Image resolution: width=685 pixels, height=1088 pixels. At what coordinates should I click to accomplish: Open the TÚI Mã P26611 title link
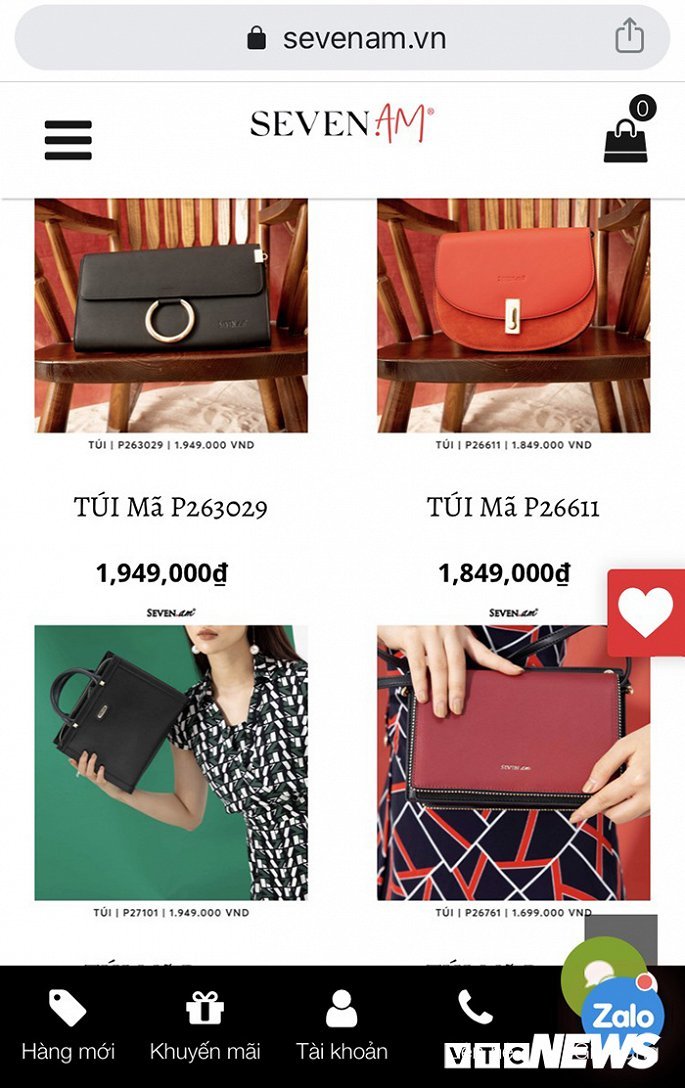[x=513, y=507]
